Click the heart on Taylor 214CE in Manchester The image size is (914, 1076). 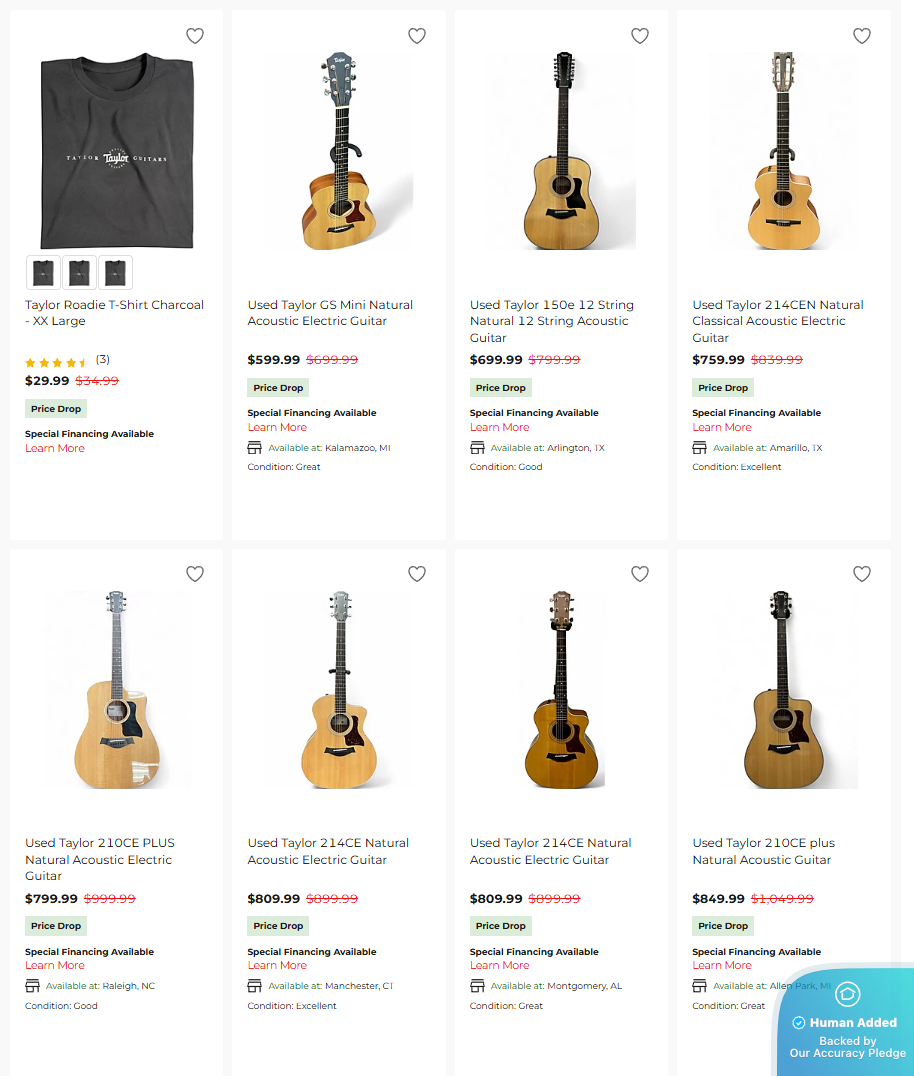pyautogui.click(x=417, y=573)
